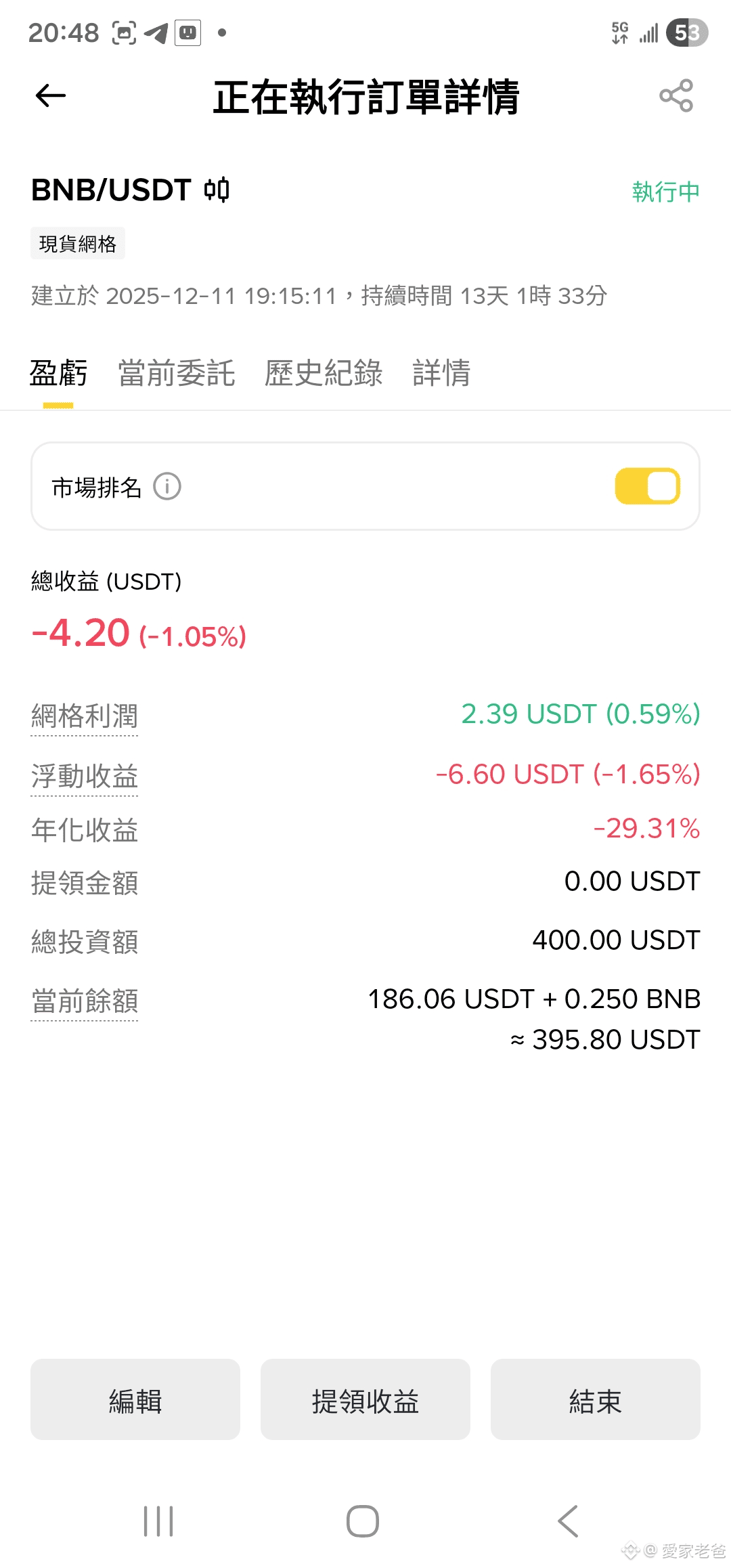
Task: Go back using the top arrow
Action: tap(51, 95)
